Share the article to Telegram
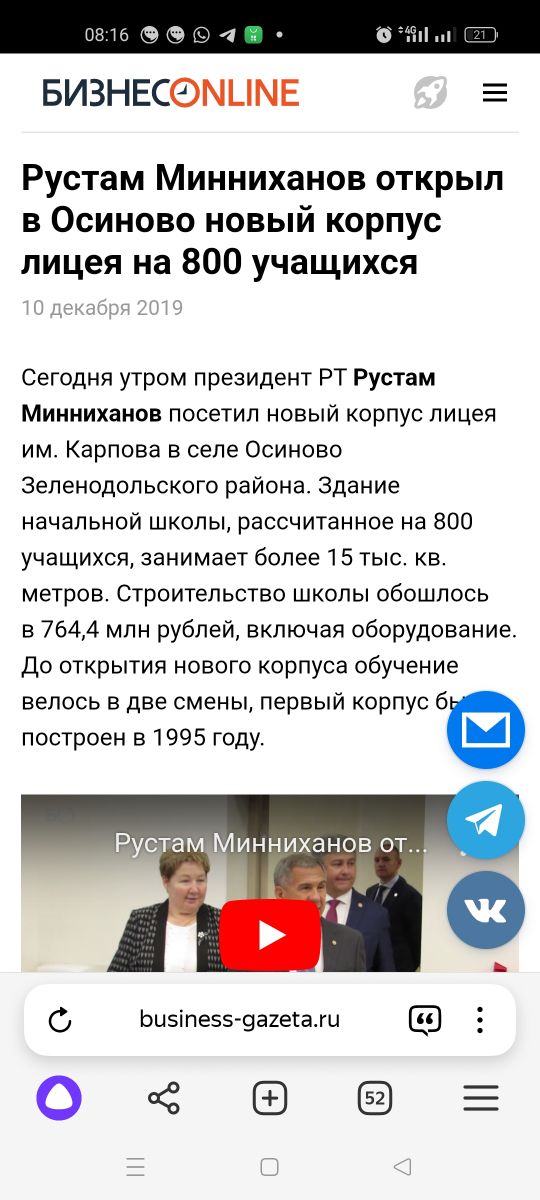 (x=486, y=820)
